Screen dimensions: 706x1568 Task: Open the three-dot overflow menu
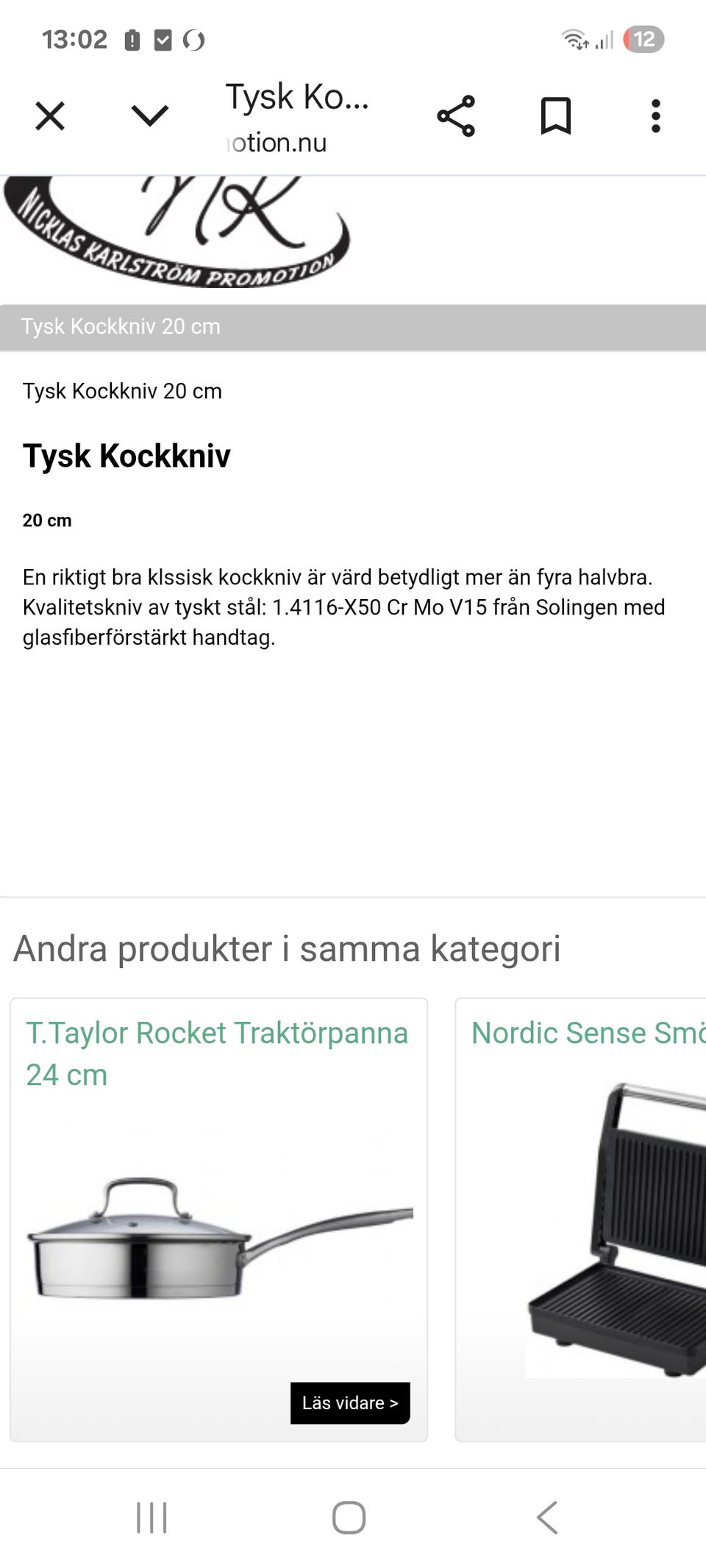pos(655,115)
